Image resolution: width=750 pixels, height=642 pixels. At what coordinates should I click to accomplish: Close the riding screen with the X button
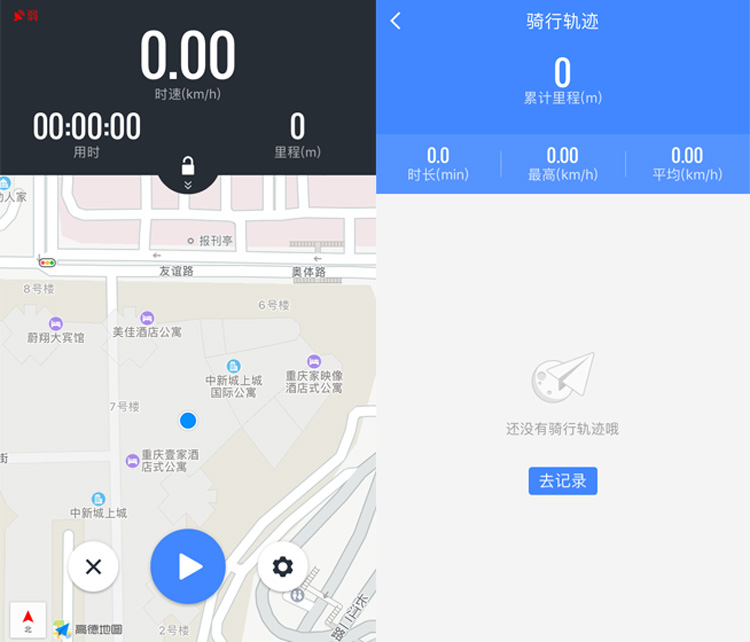point(93,567)
